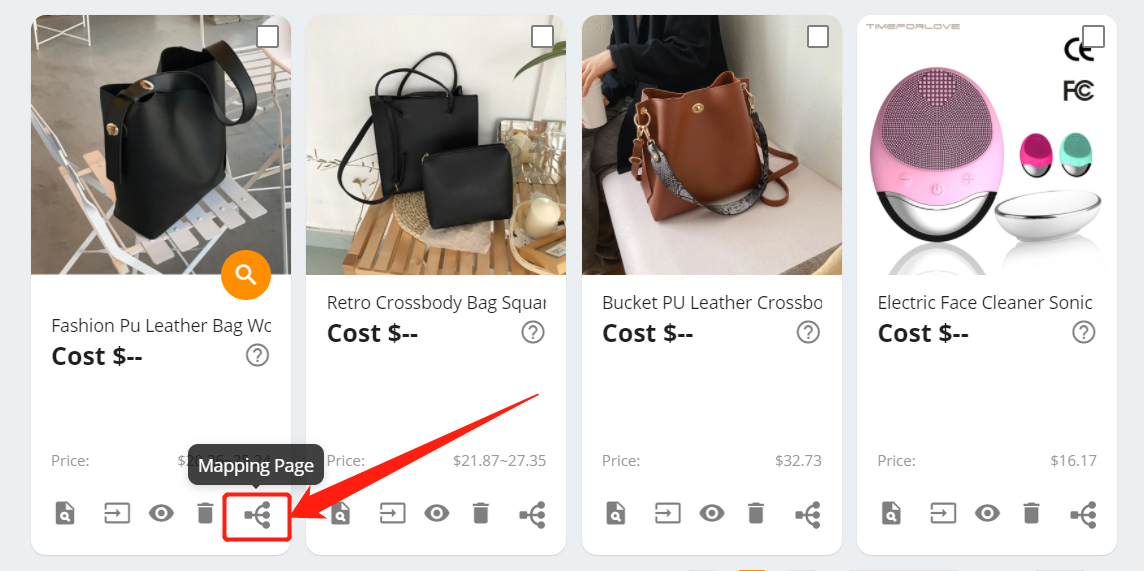The width and height of the screenshot is (1144, 571).
Task: View details document for Electric Face Cleaner
Action: click(891, 514)
